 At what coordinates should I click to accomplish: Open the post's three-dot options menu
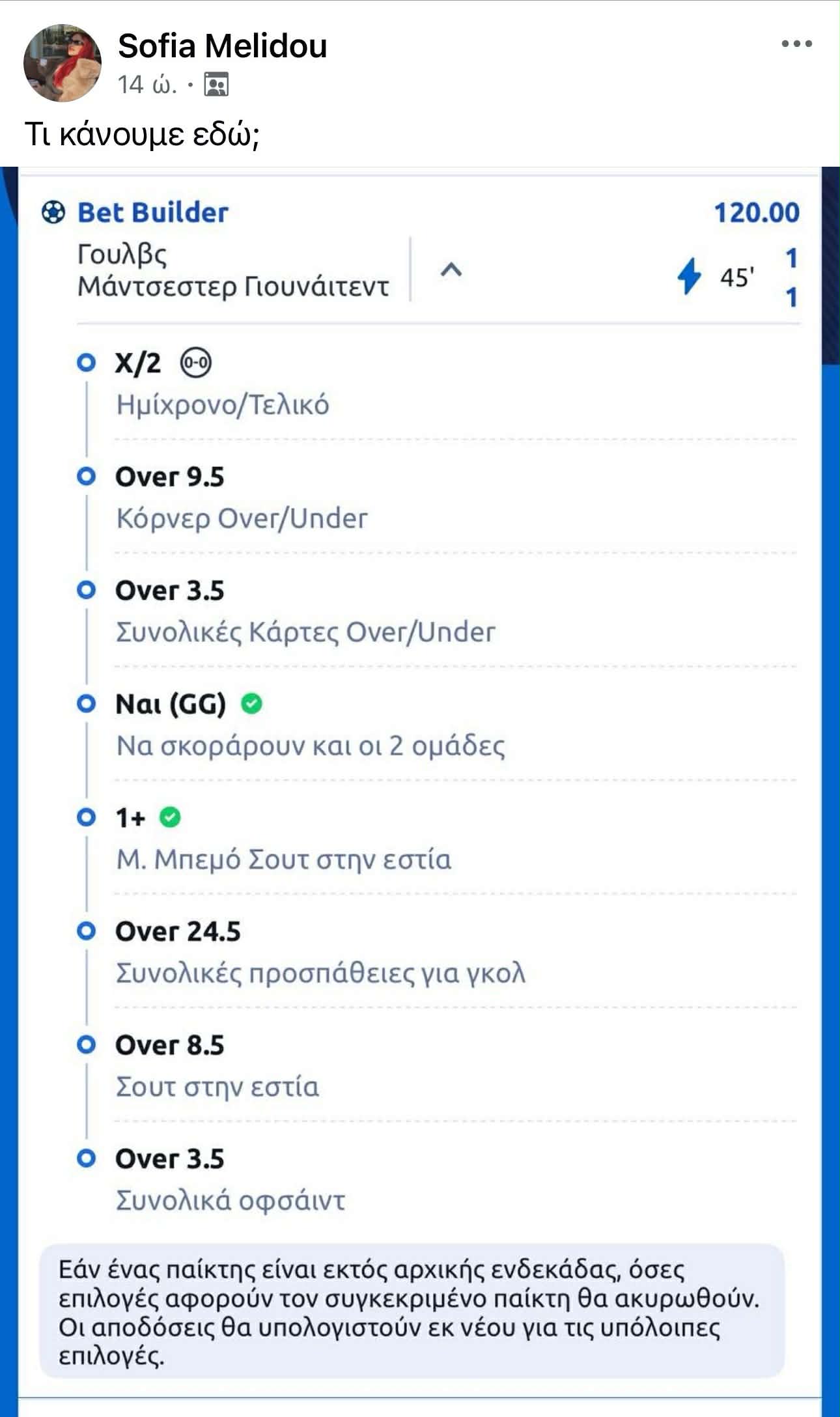(x=796, y=44)
